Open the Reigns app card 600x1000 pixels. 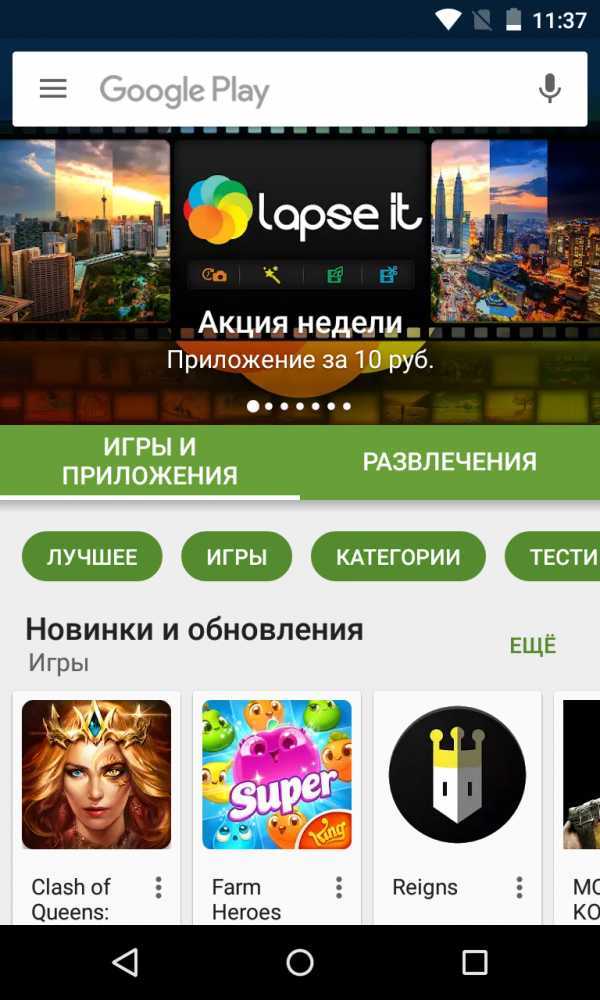tap(457, 775)
